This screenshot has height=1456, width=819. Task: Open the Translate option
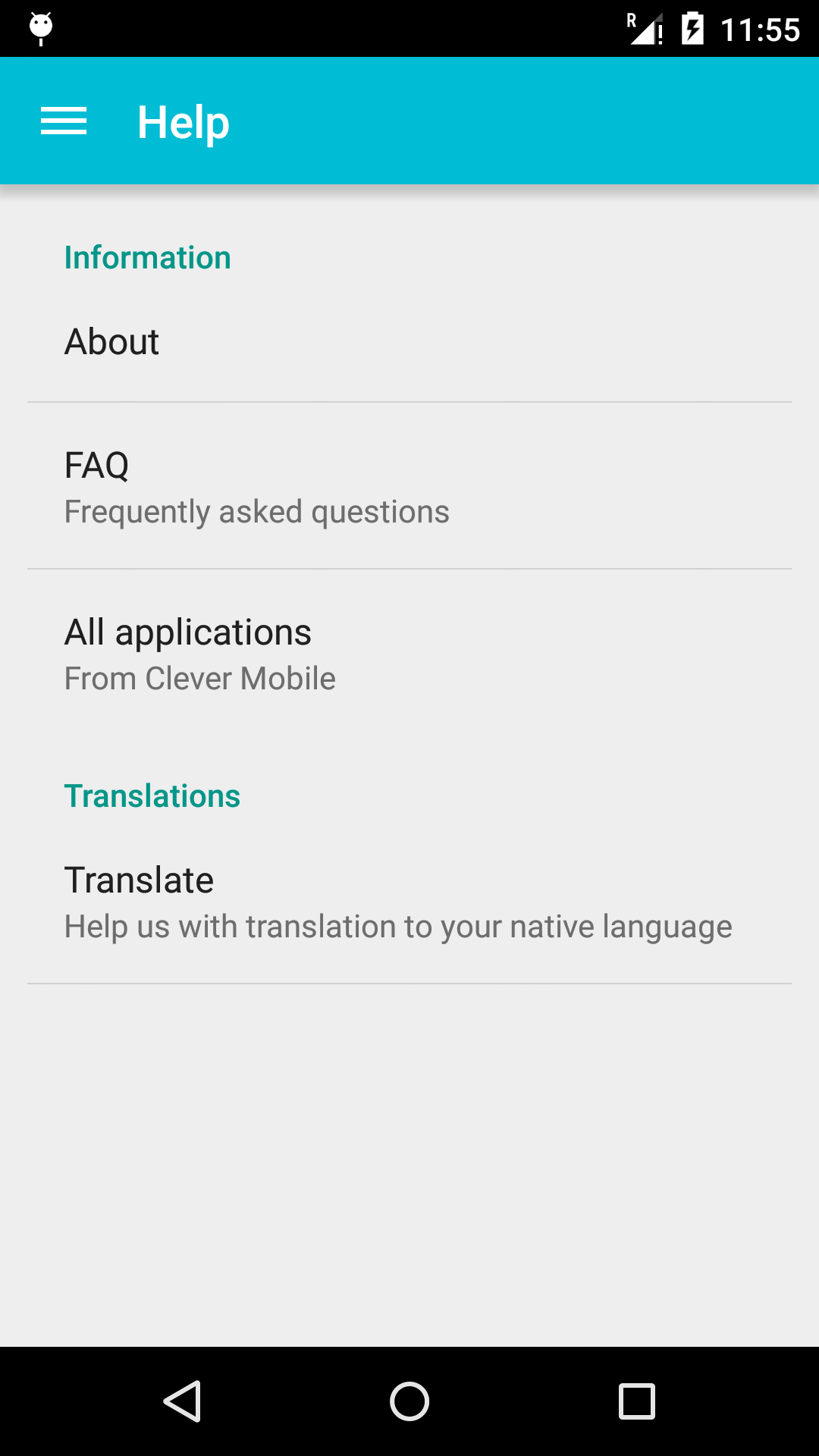coord(409,901)
